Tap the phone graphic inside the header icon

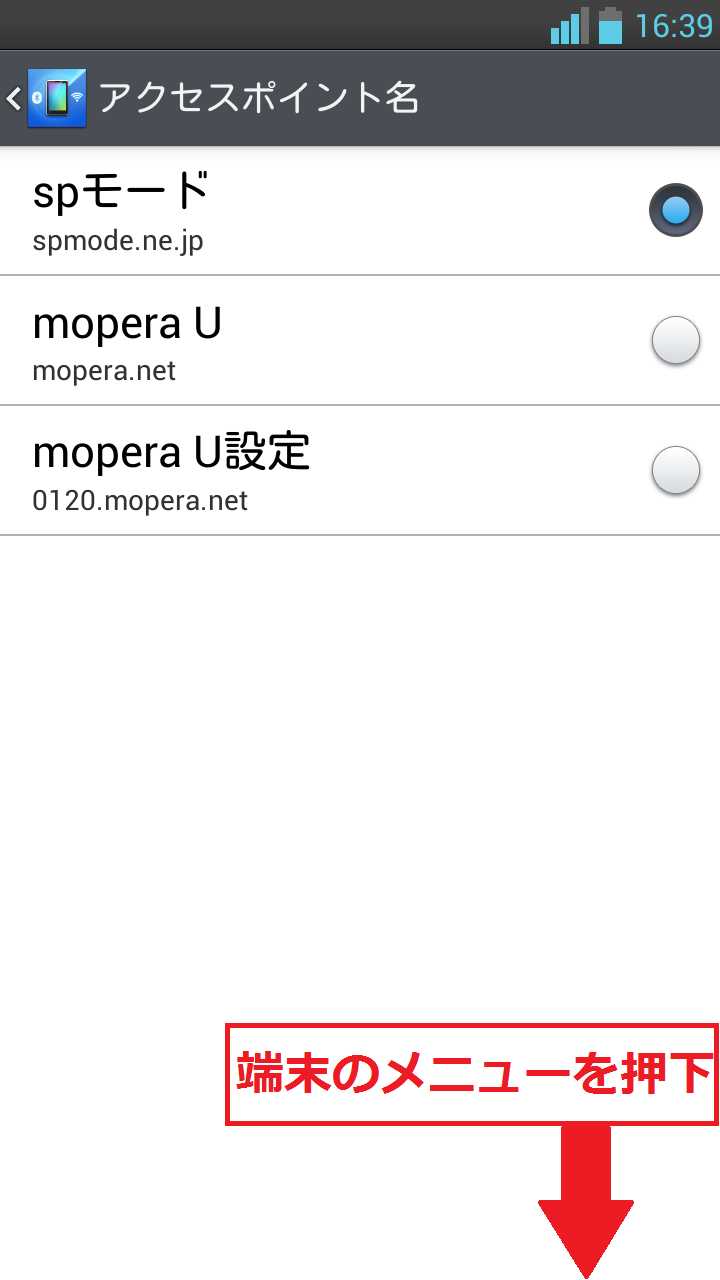56,99
